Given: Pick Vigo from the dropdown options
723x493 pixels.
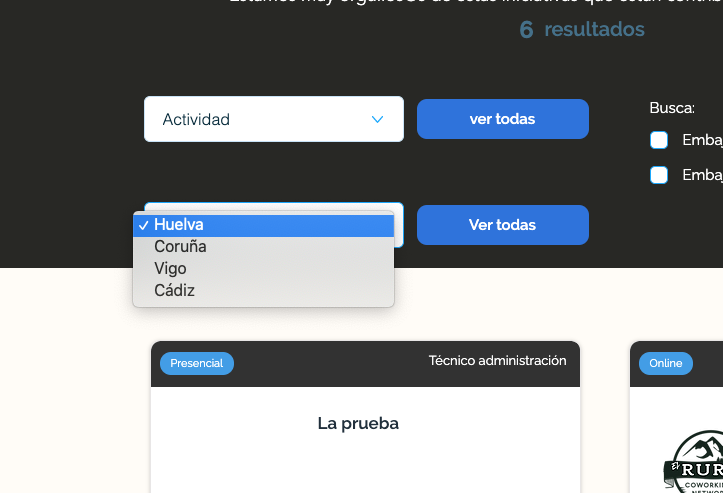Looking at the screenshot, I should click(263, 269).
